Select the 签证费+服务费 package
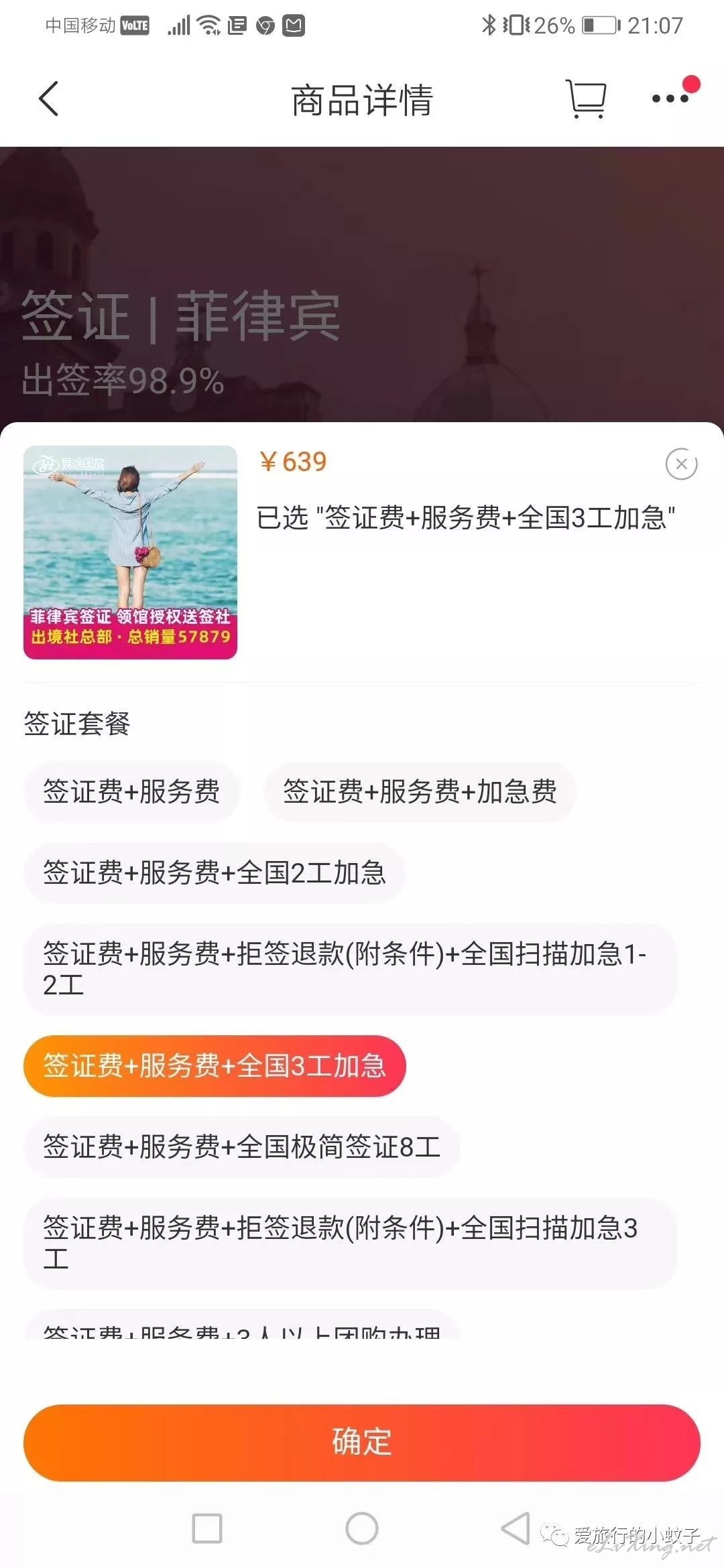This screenshot has width=724, height=1568. [x=131, y=791]
